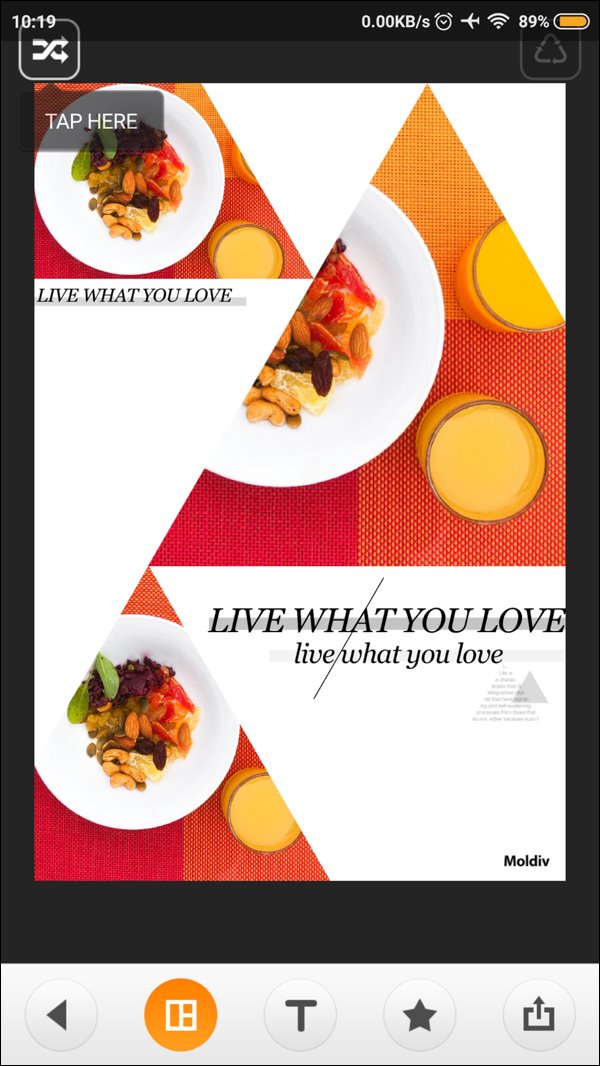
Task: Share or export the collage
Action: (x=539, y=1015)
